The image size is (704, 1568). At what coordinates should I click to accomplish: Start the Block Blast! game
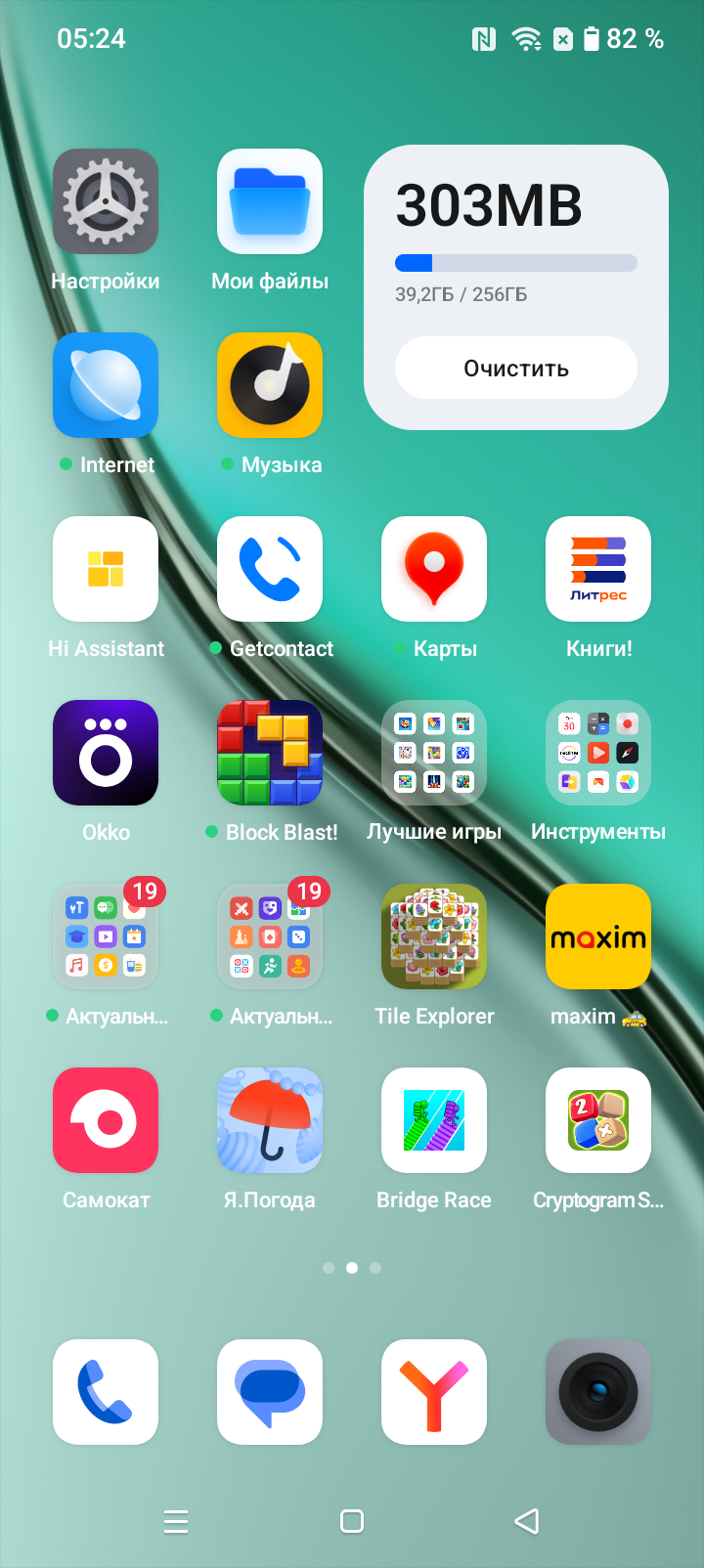270,753
